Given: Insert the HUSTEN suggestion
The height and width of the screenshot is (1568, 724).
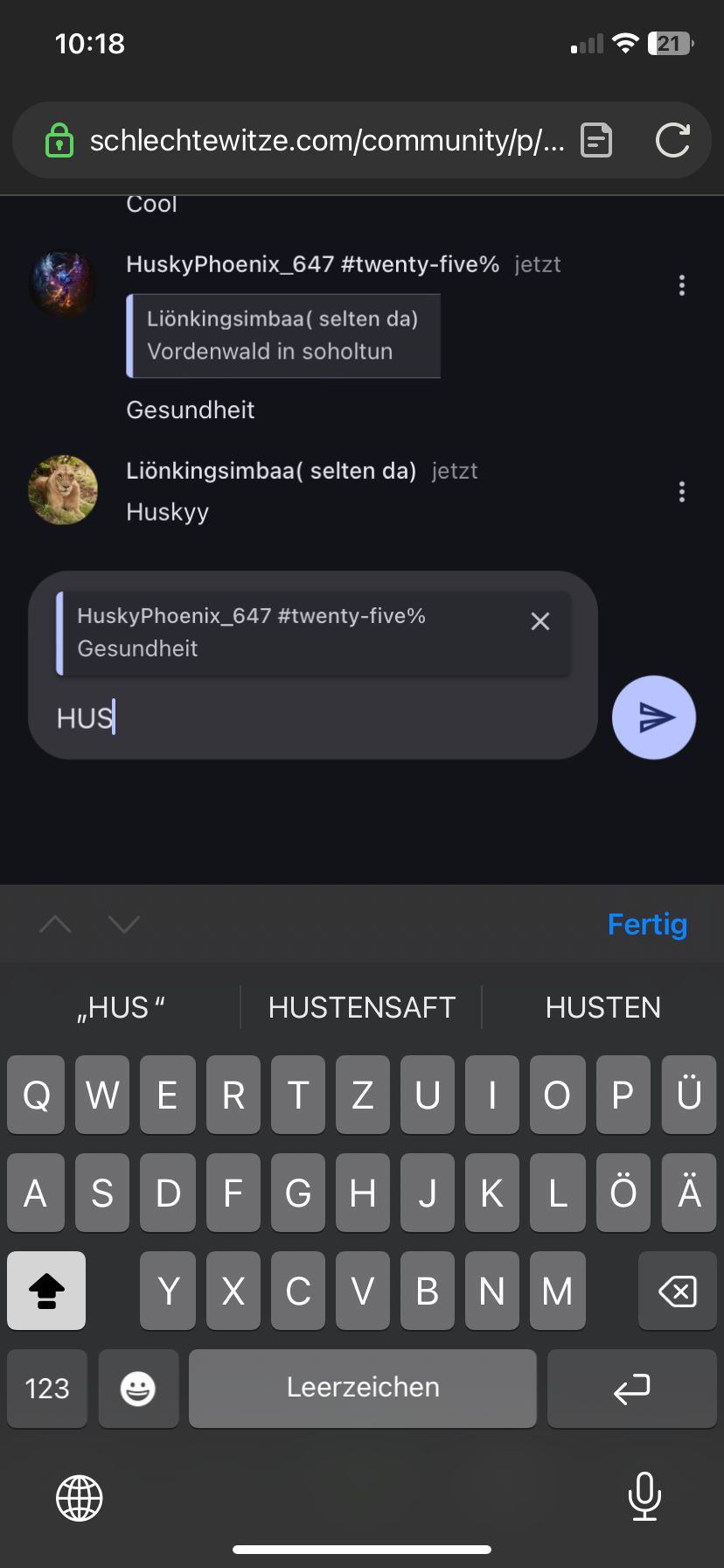Looking at the screenshot, I should tap(602, 1007).
